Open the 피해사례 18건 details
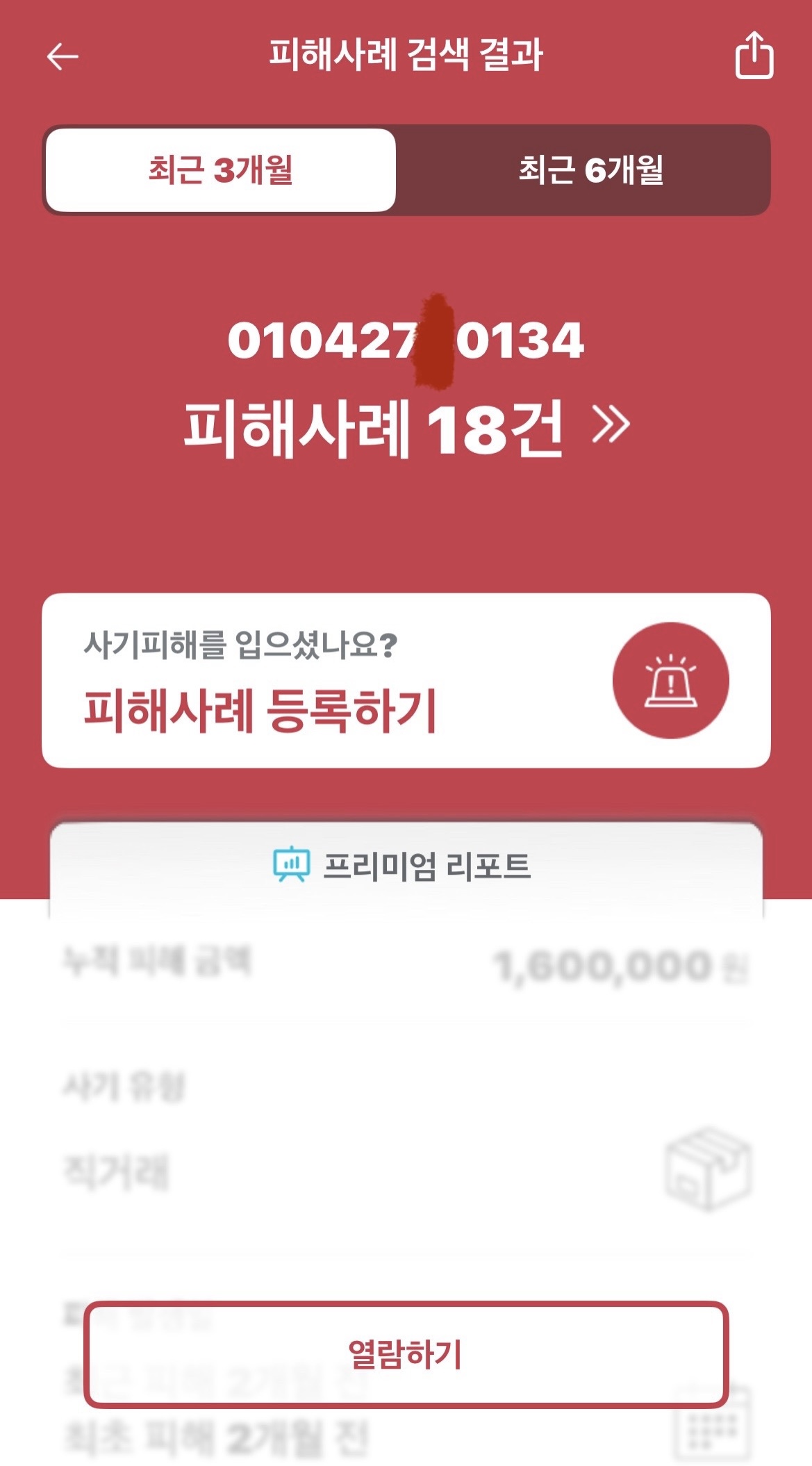The height and width of the screenshot is (1466, 812). [406, 427]
